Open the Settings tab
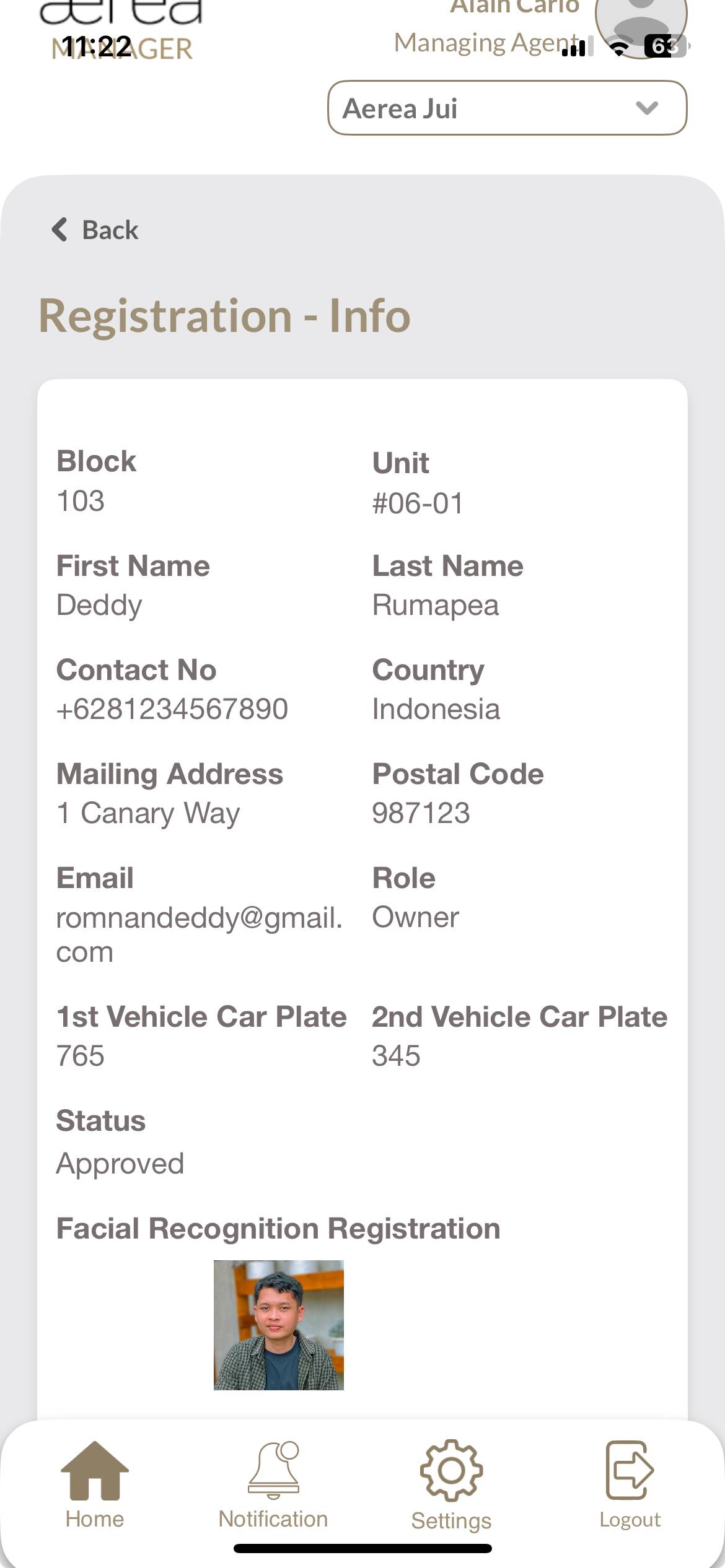The image size is (725, 1568). 451,1484
